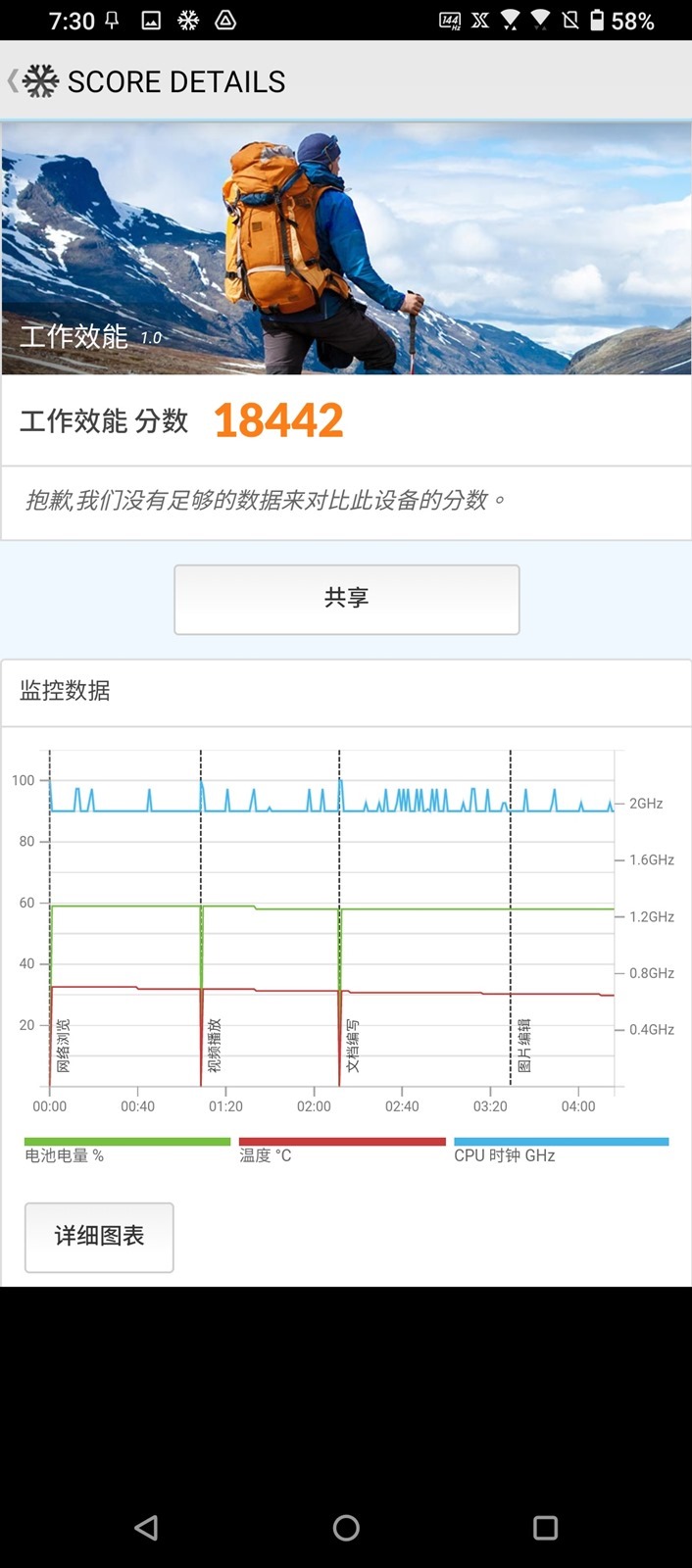This screenshot has height=1568, width=692.
Task: Open the 详细图表 detailed chart
Action: pyautogui.click(x=99, y=1237)
